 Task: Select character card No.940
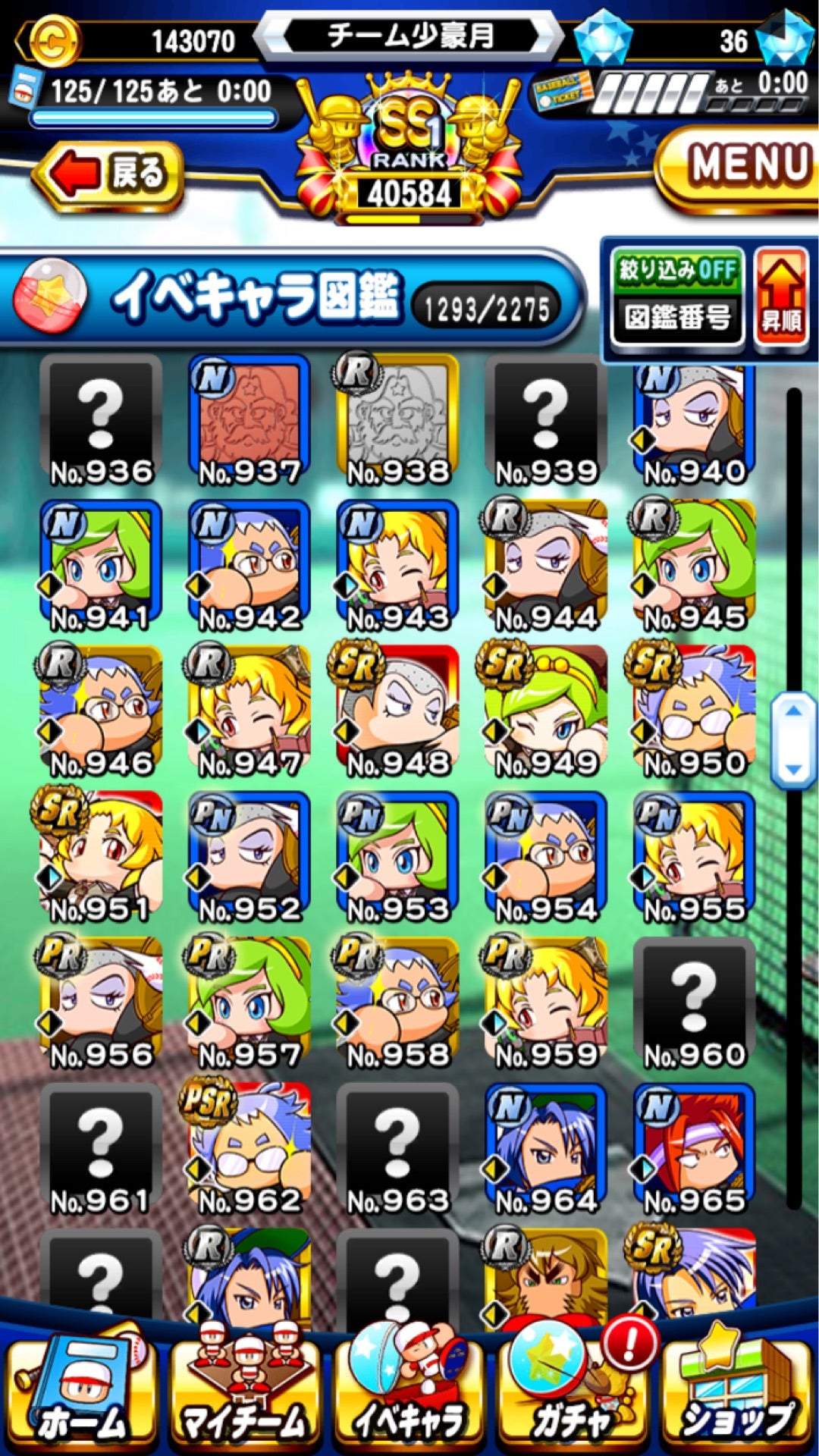[695, 421]
